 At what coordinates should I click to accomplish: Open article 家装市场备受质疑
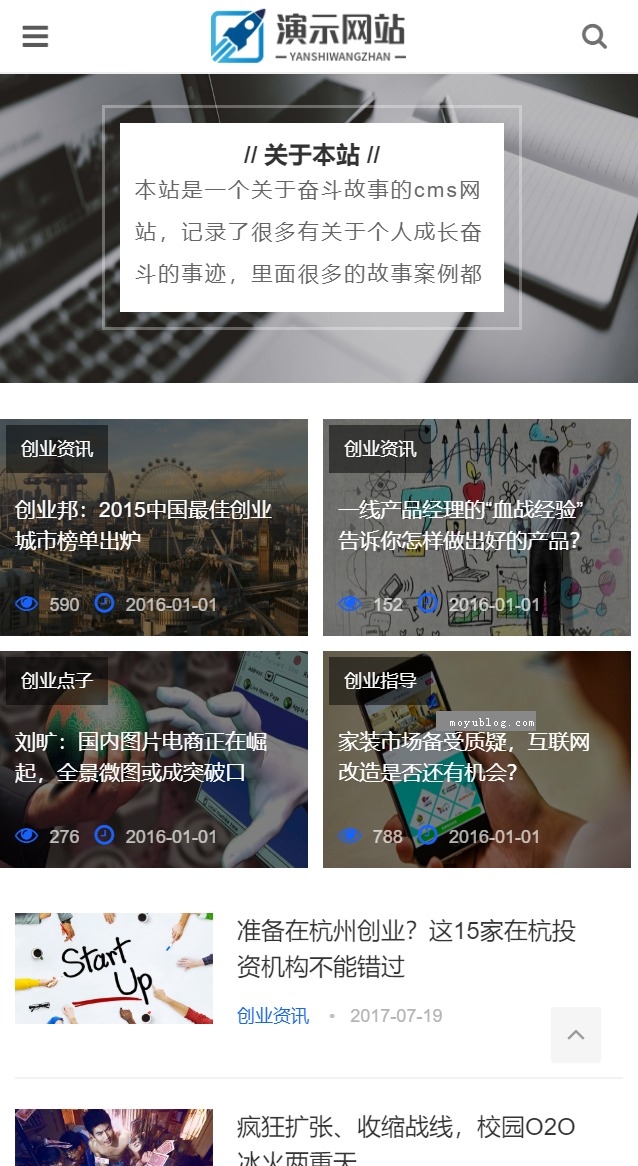[x=464, y=757]
